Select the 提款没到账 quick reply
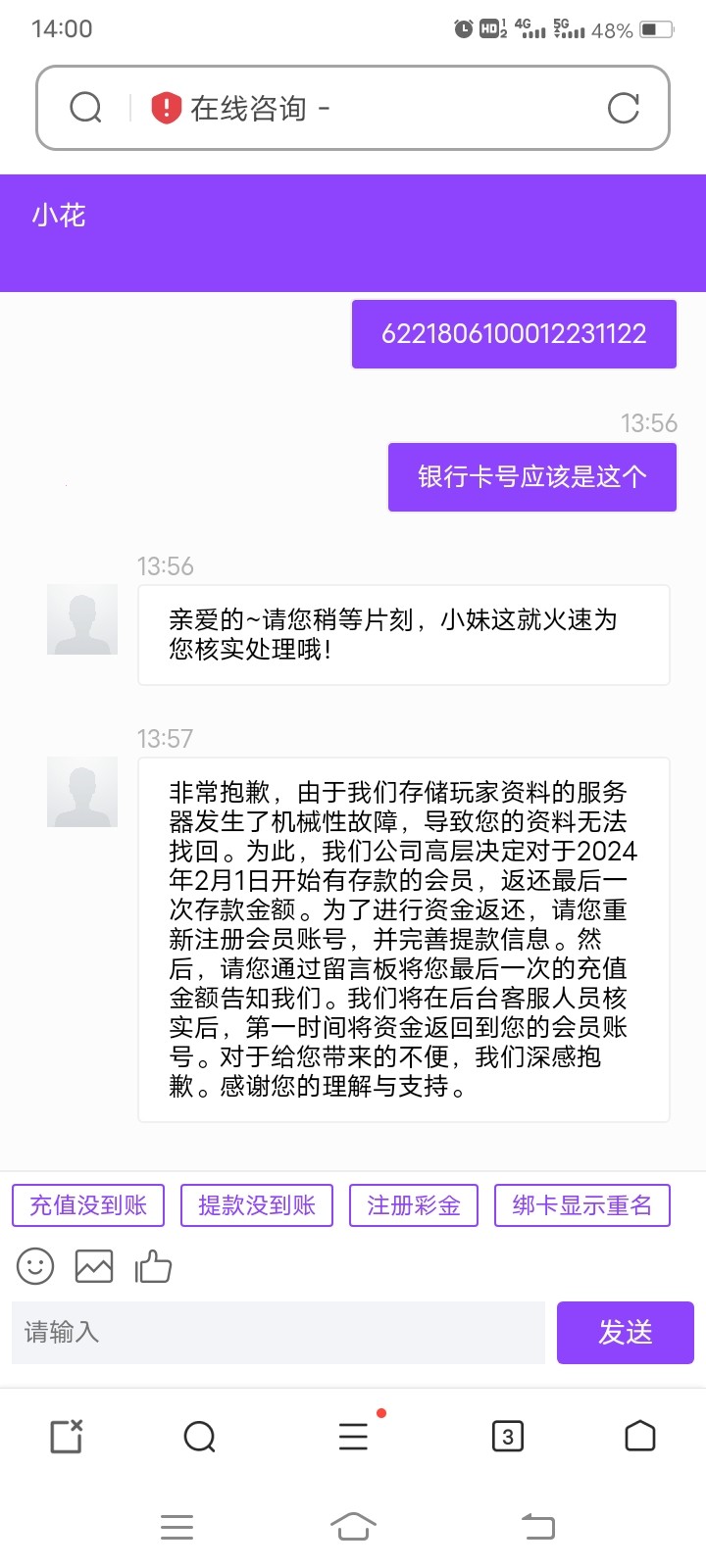This screenshot has width=706, height=1568. point(257,1205)
